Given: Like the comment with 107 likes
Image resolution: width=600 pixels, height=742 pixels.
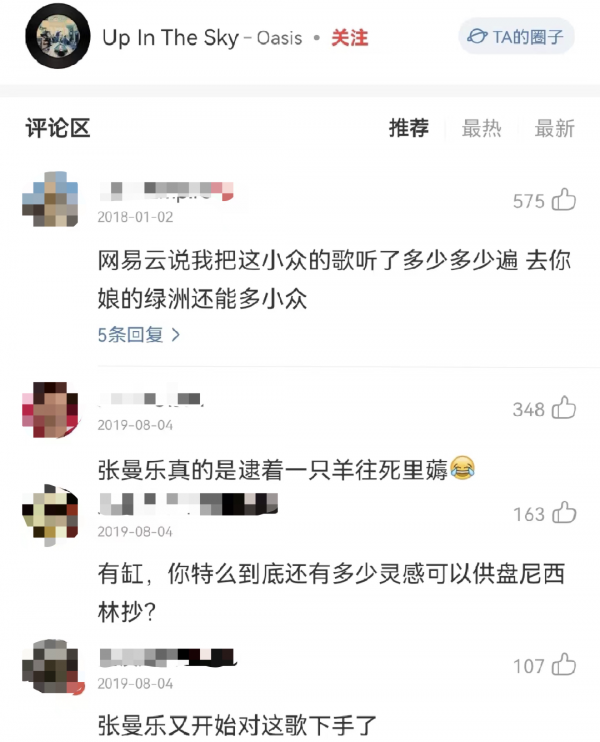Looking at the screenshot, I should coord(564,665).
